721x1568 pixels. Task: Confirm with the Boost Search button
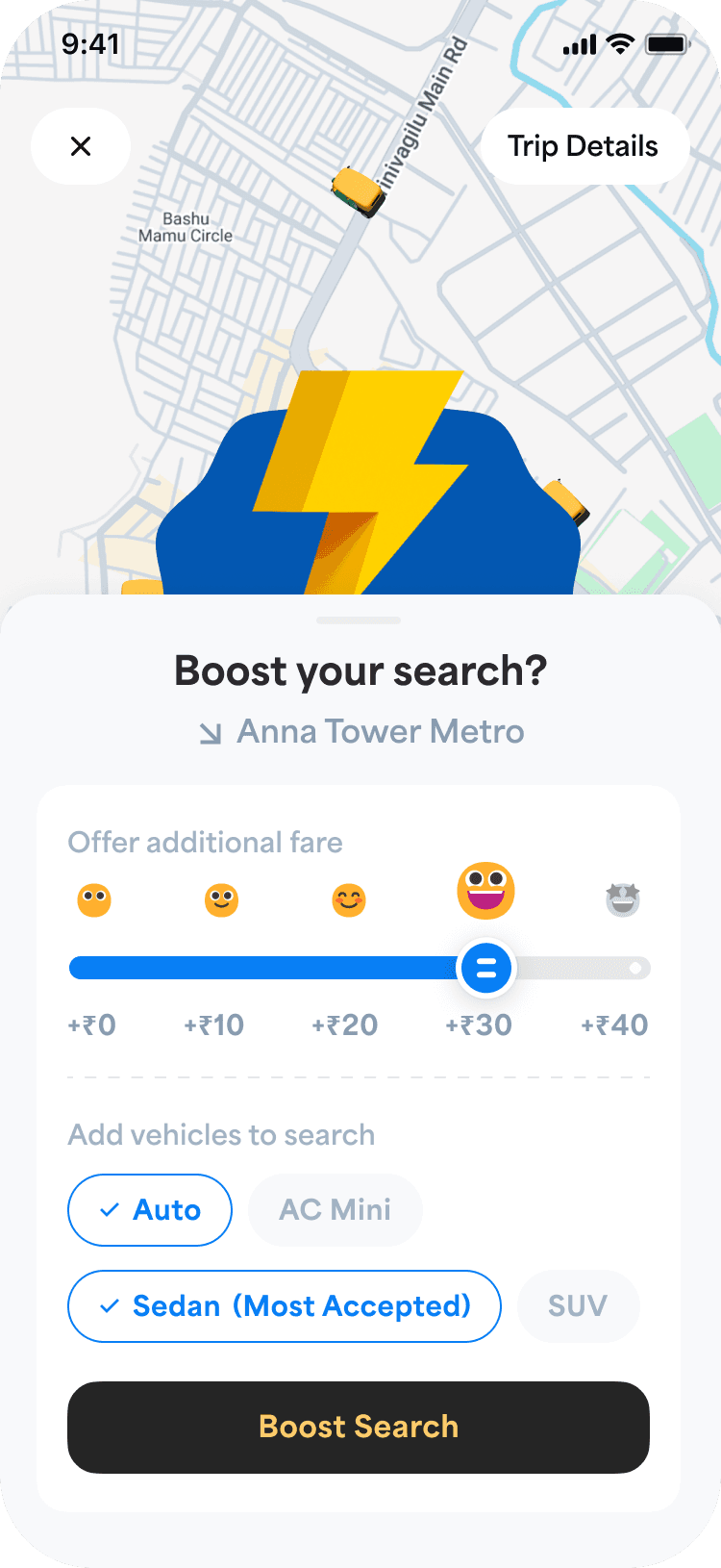359,1427
